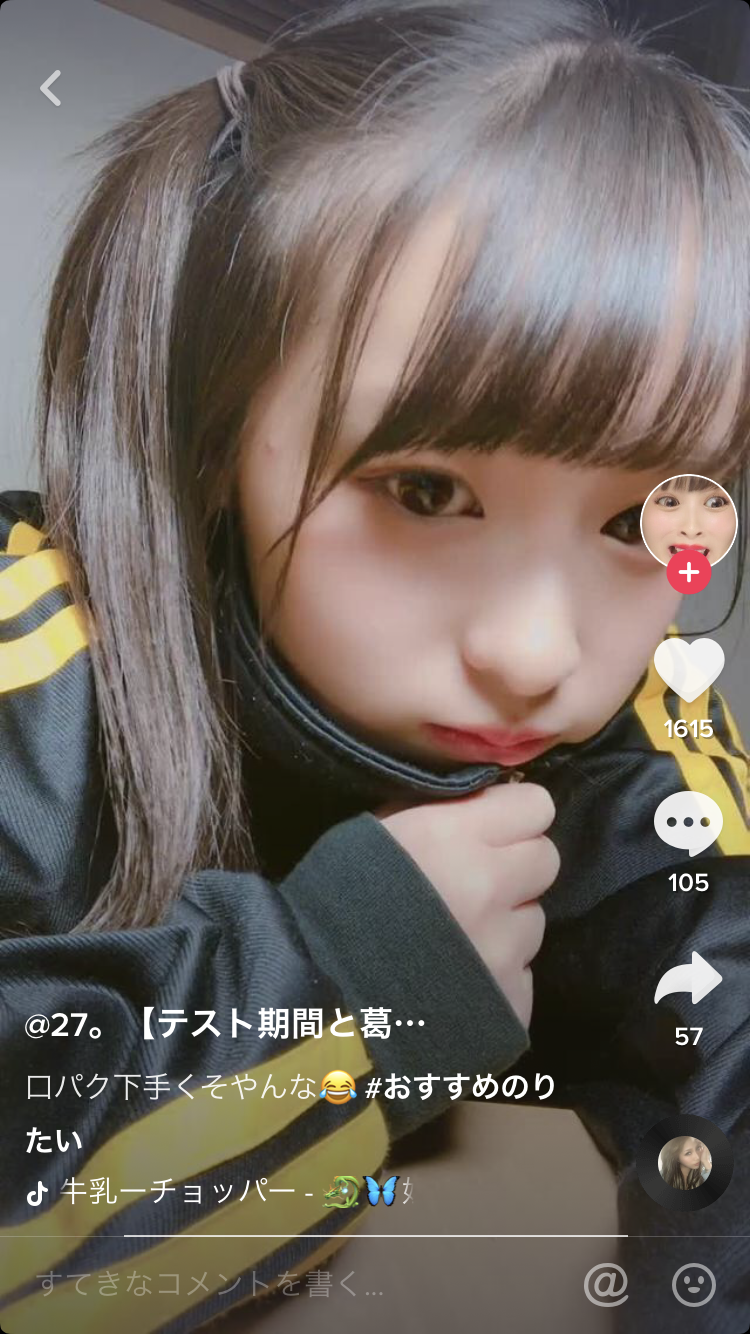Like this video with the heart
The image size is (750, 1334).
coord(688,670)
